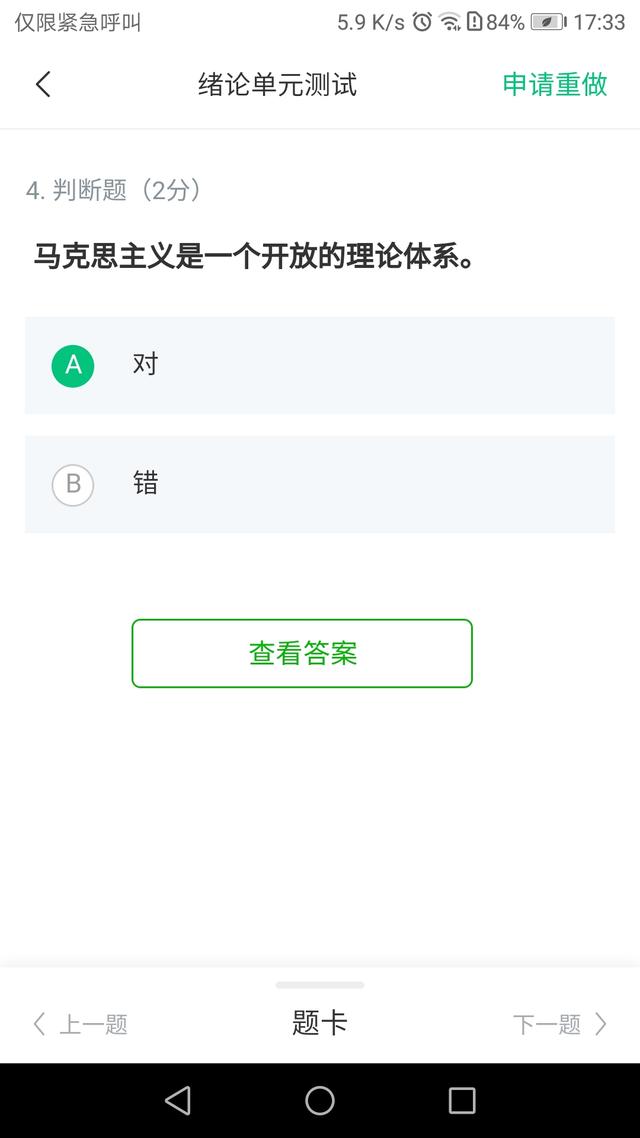The width and height of the screenshot is (640, 1138).
Task: Go to the previous question 上一题
Action: 81,1024
